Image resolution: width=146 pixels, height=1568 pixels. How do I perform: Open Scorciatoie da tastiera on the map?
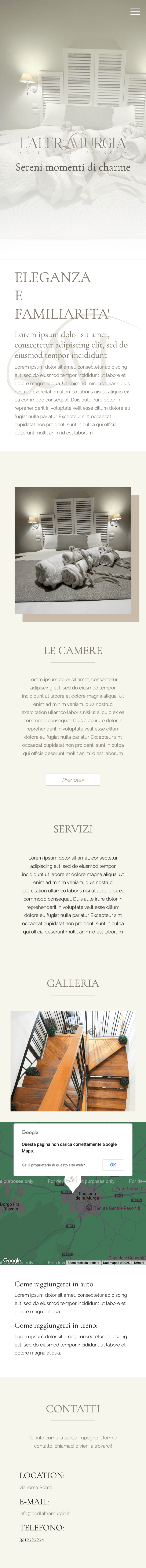pos(83,1263)
